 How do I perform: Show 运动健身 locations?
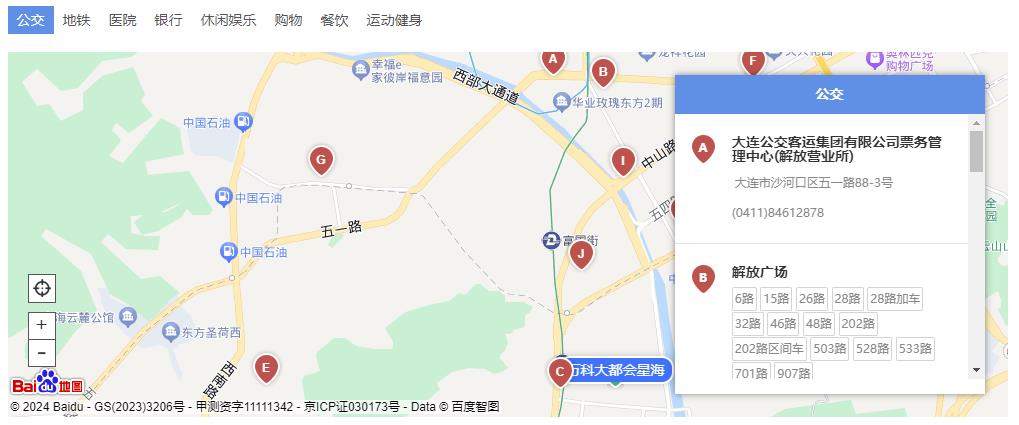point(394,20)
